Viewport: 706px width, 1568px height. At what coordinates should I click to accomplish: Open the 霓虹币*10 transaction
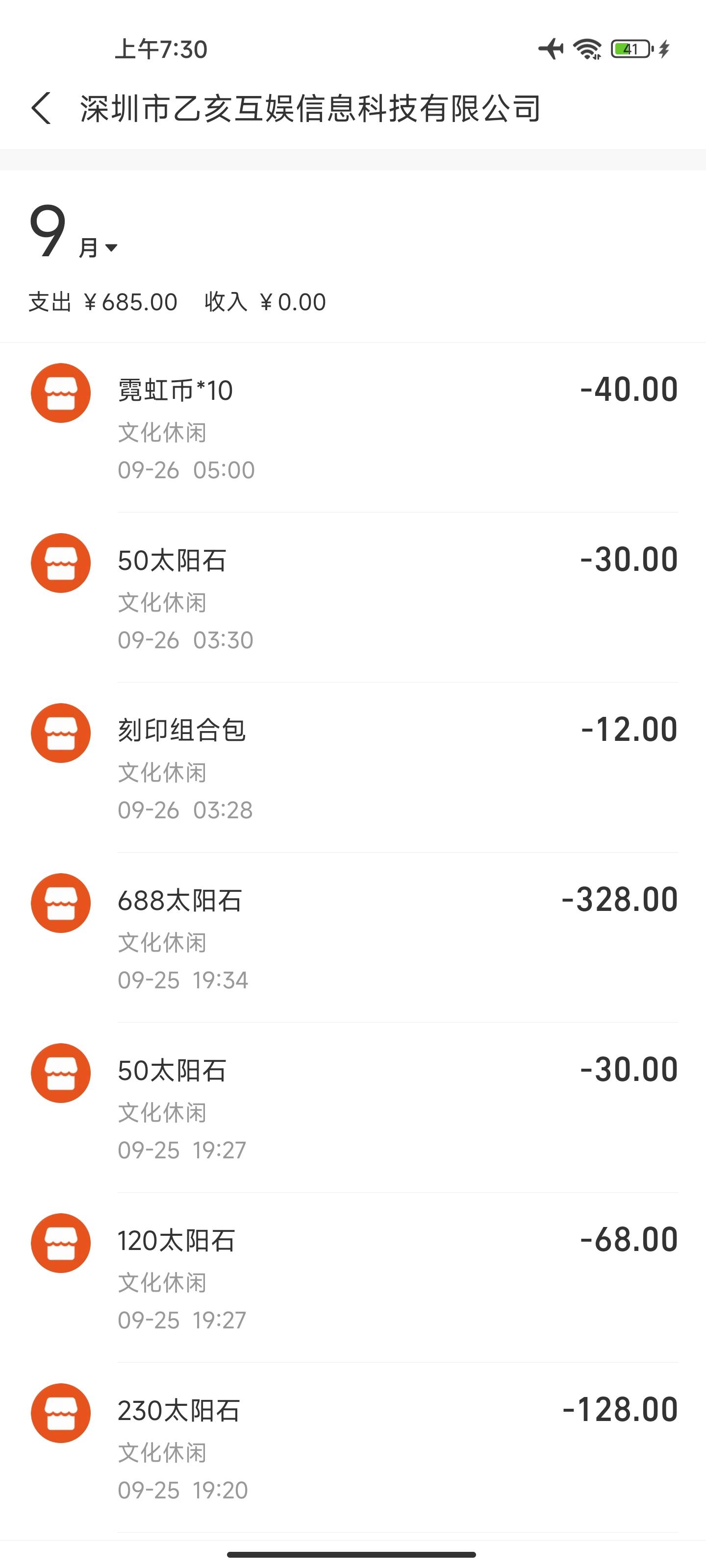tap(353, 427)
